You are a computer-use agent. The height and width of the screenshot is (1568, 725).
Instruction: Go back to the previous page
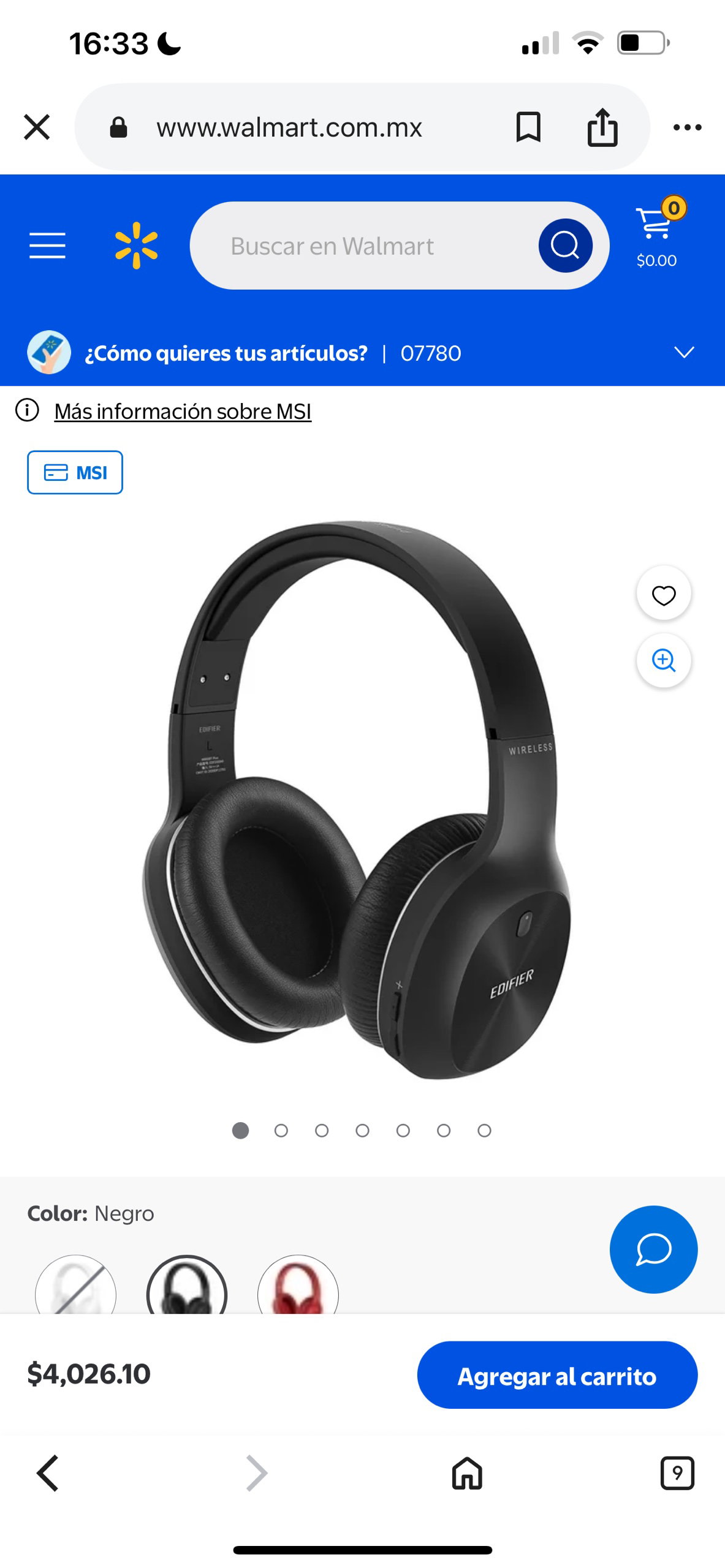pyautogui.click(x=48, y=1472)
